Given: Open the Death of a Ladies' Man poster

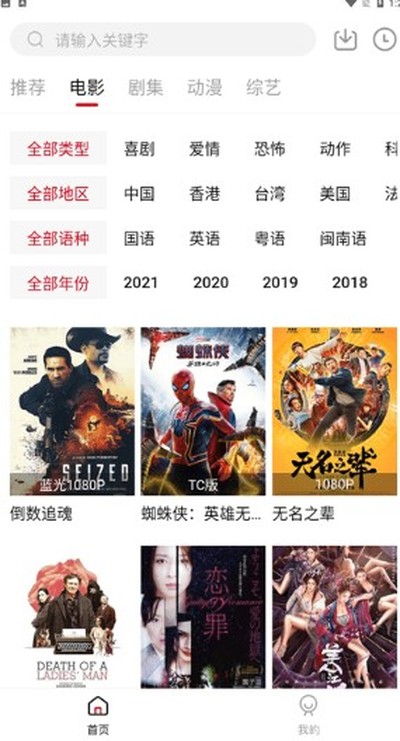Looking at the screenshot, I should click(72, 617).
